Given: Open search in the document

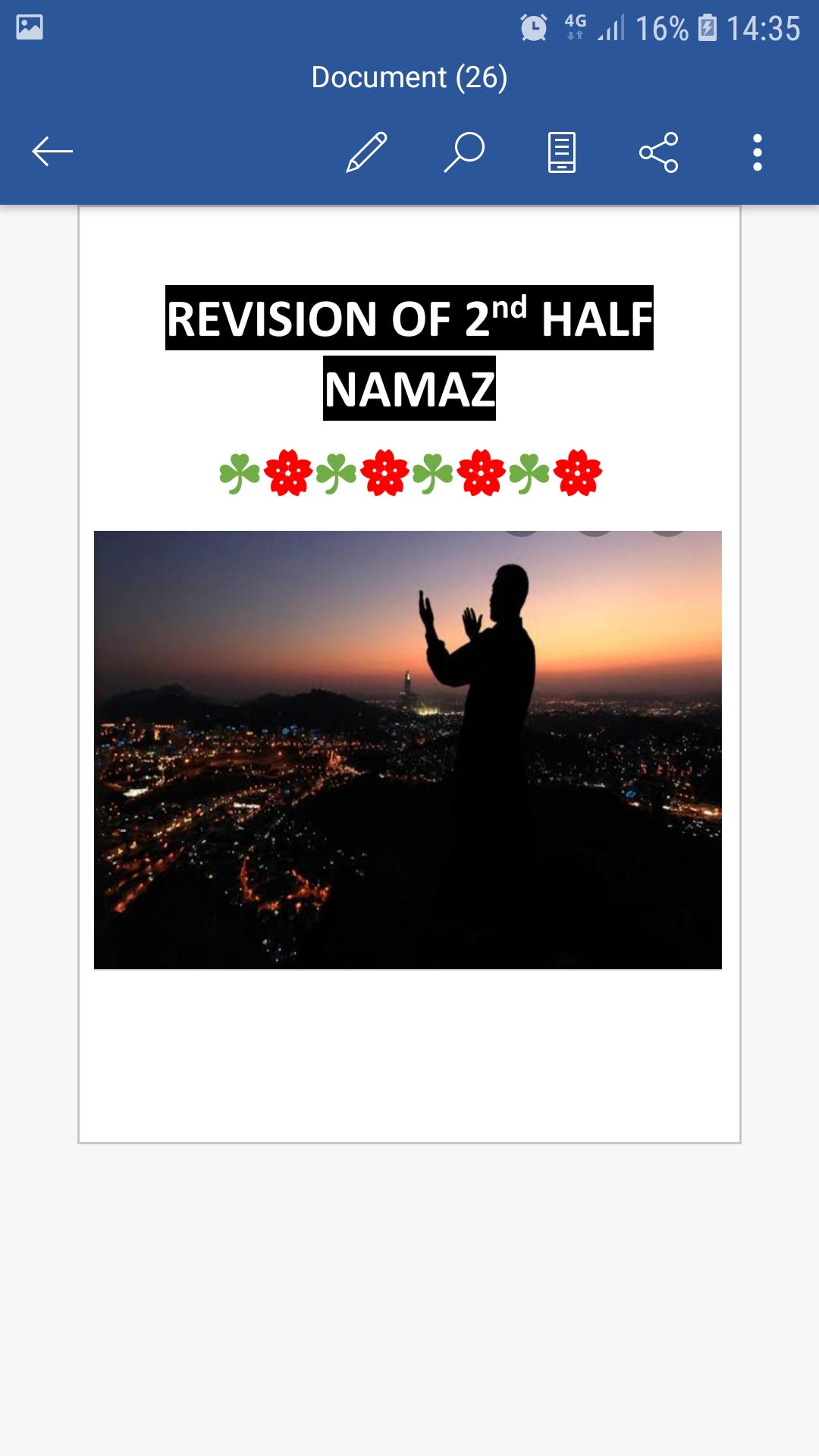Looking at the screenshot, I should click(x=464, y=152).
